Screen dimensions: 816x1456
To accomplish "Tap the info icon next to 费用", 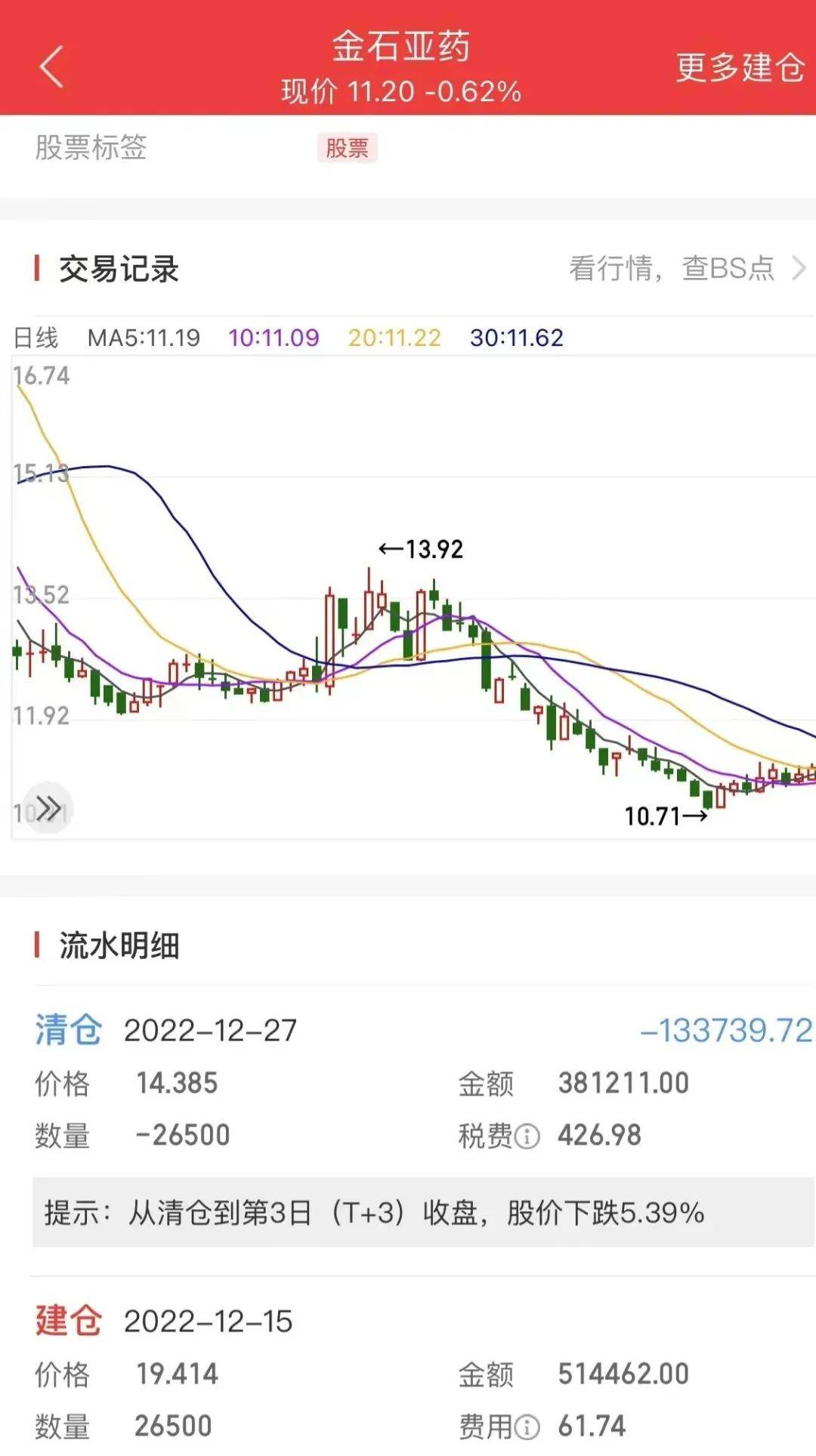I will [527, 1427].
